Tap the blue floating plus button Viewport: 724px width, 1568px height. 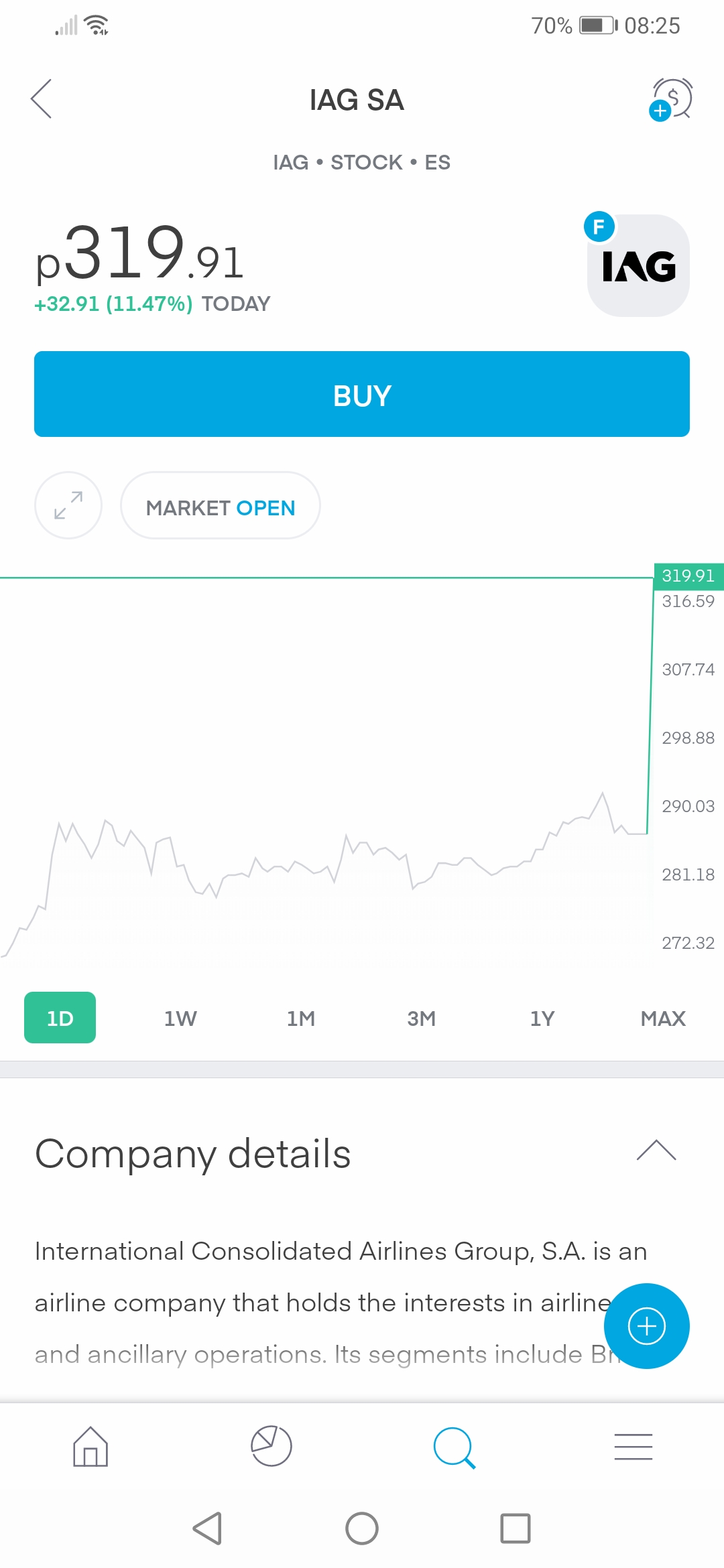coord(646,1326)
